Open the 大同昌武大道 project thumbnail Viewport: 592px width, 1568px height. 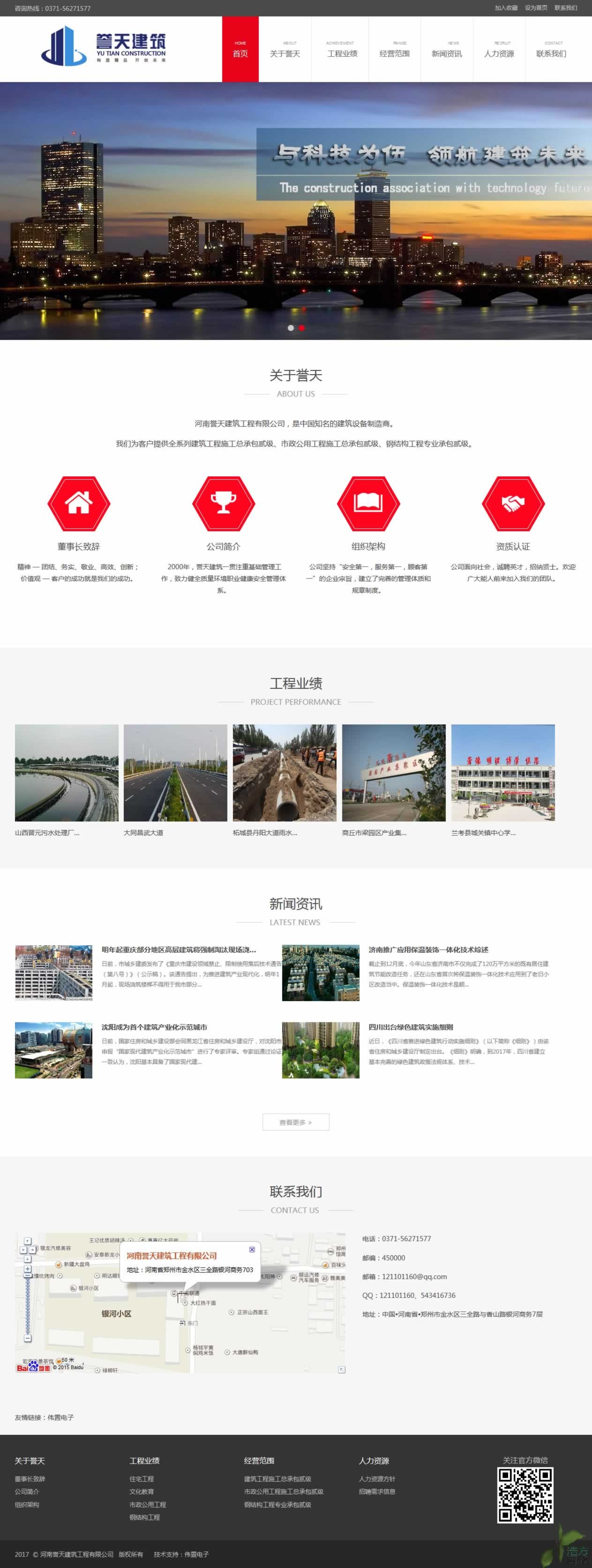pyautogui.click(x=175, y=772)
